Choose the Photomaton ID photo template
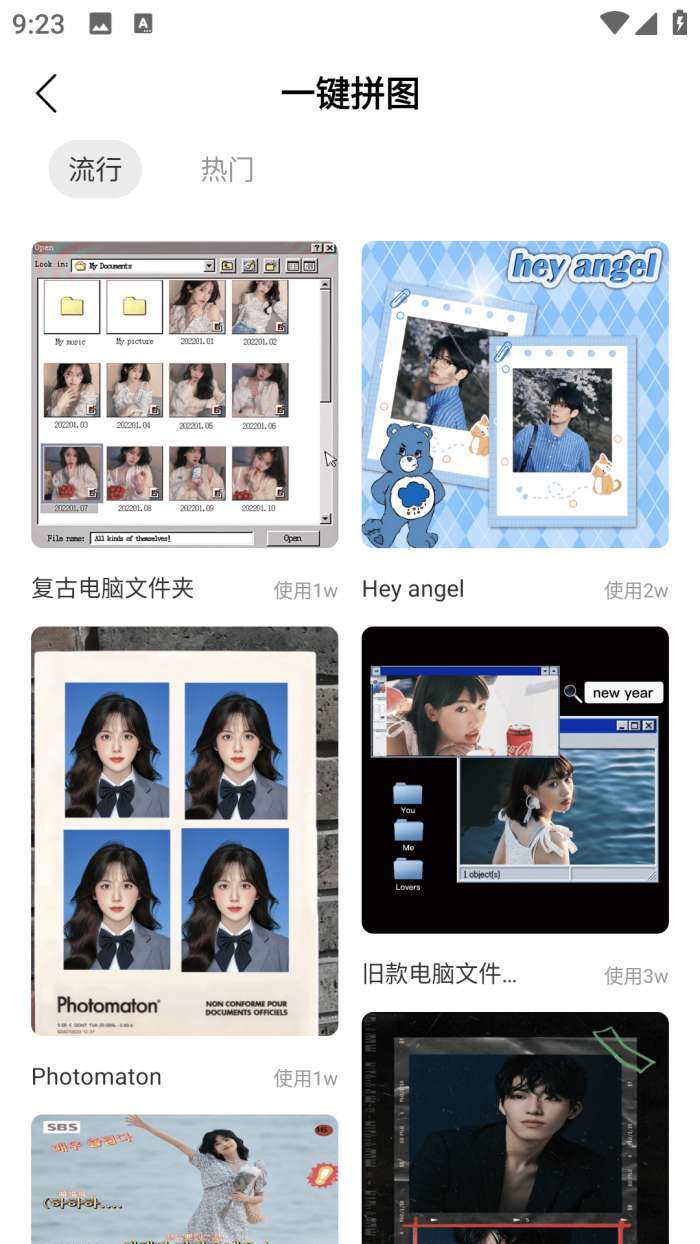This screenshot has width=700, height=1244. (184, 830)
